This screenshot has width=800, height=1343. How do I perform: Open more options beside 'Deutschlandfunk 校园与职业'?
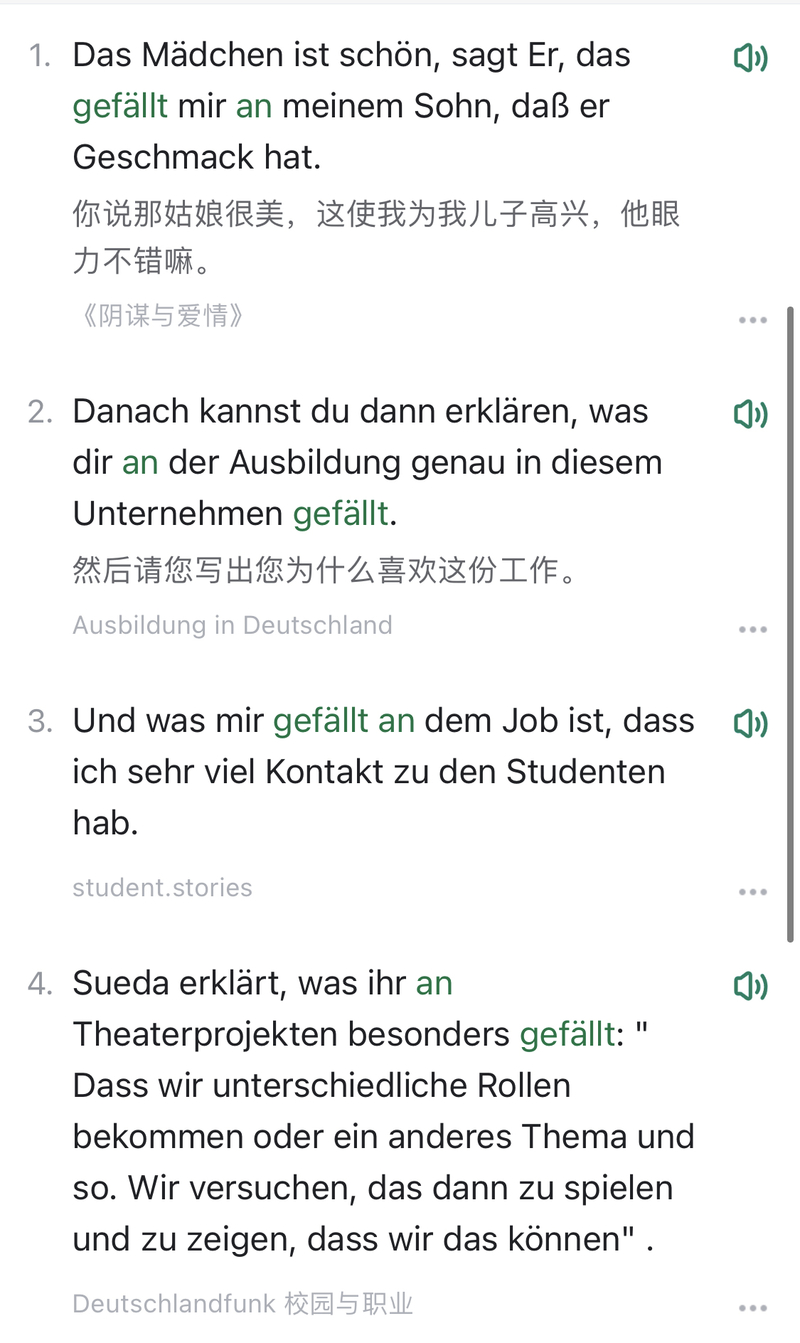point(752,1308)
